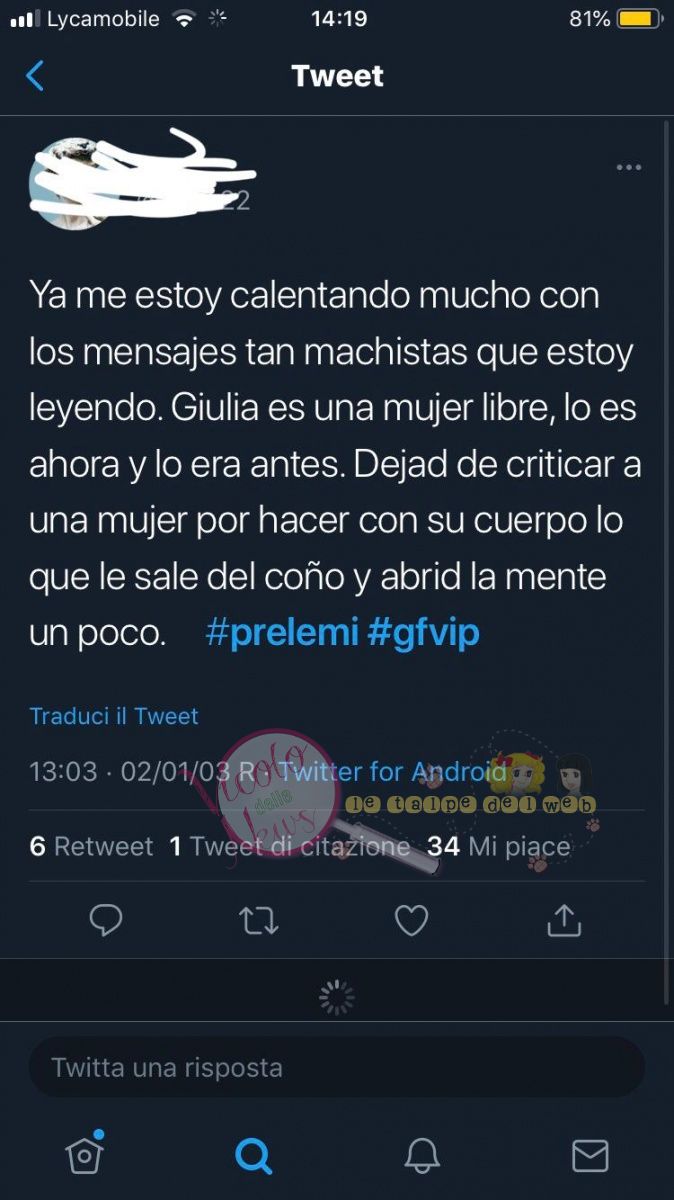The width and height of the screenshot is (674, 1200).
Task: Tap Traduci il Tweet to translate
Action: coord(114,716)
